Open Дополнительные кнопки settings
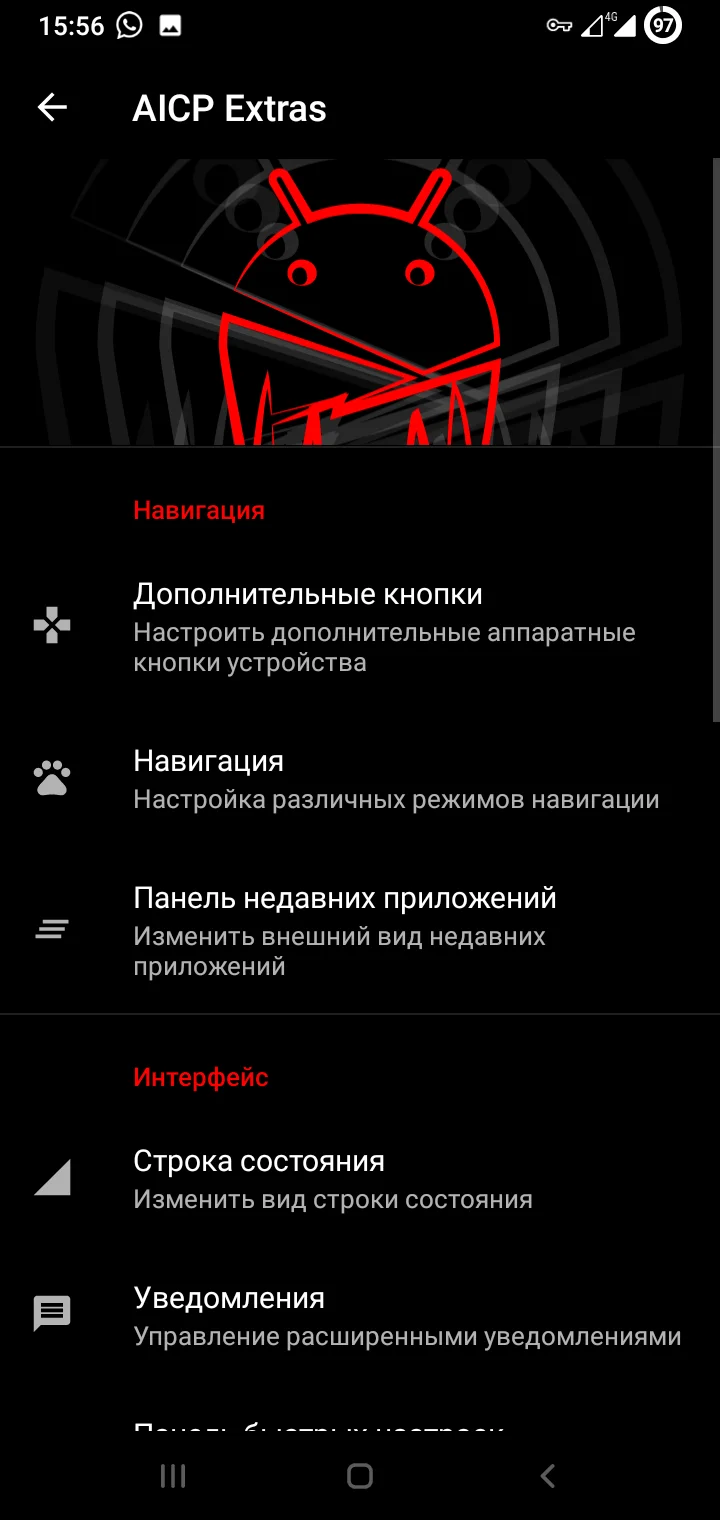720x1520 pixels. [x=360, y=627]
